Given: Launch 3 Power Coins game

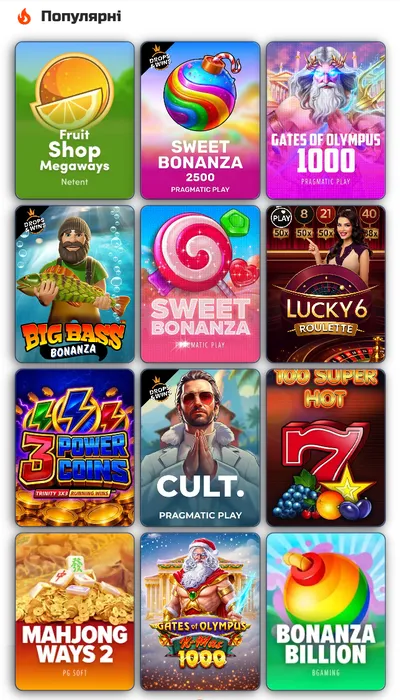Looking at the screenshot, I should tap(75, 447).
